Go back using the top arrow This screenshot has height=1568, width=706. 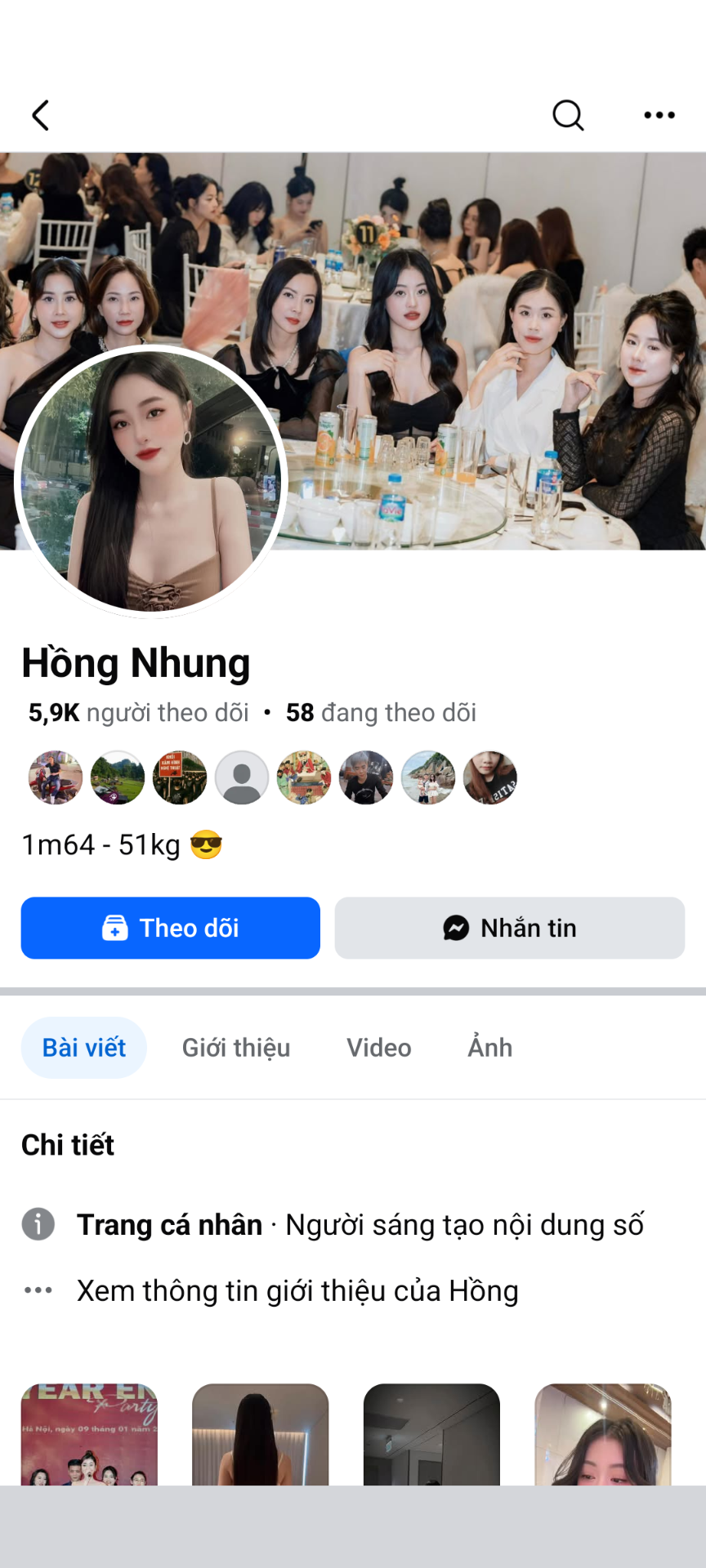(x=41, y=115)
